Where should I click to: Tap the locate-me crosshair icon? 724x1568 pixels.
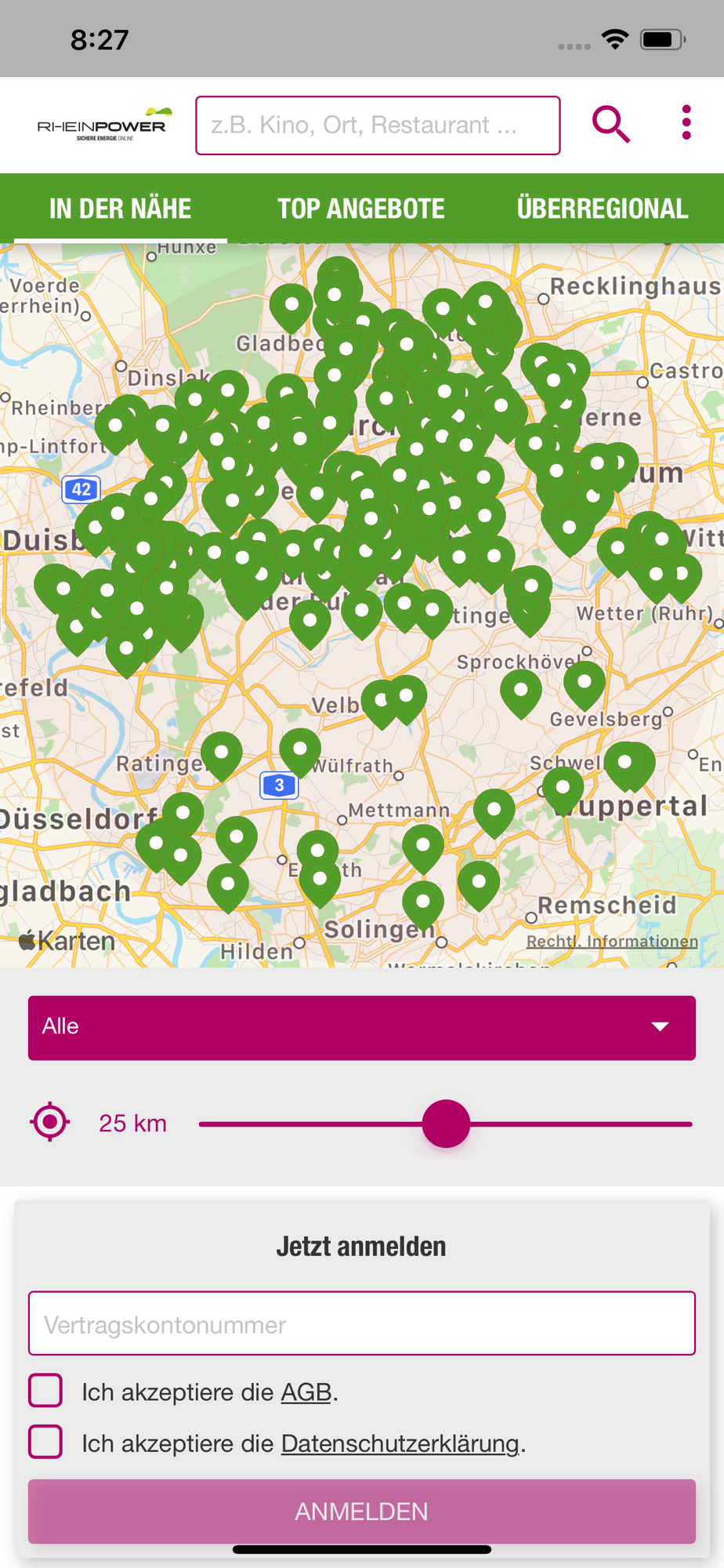pyautogui.click(x=50, y=1122)
